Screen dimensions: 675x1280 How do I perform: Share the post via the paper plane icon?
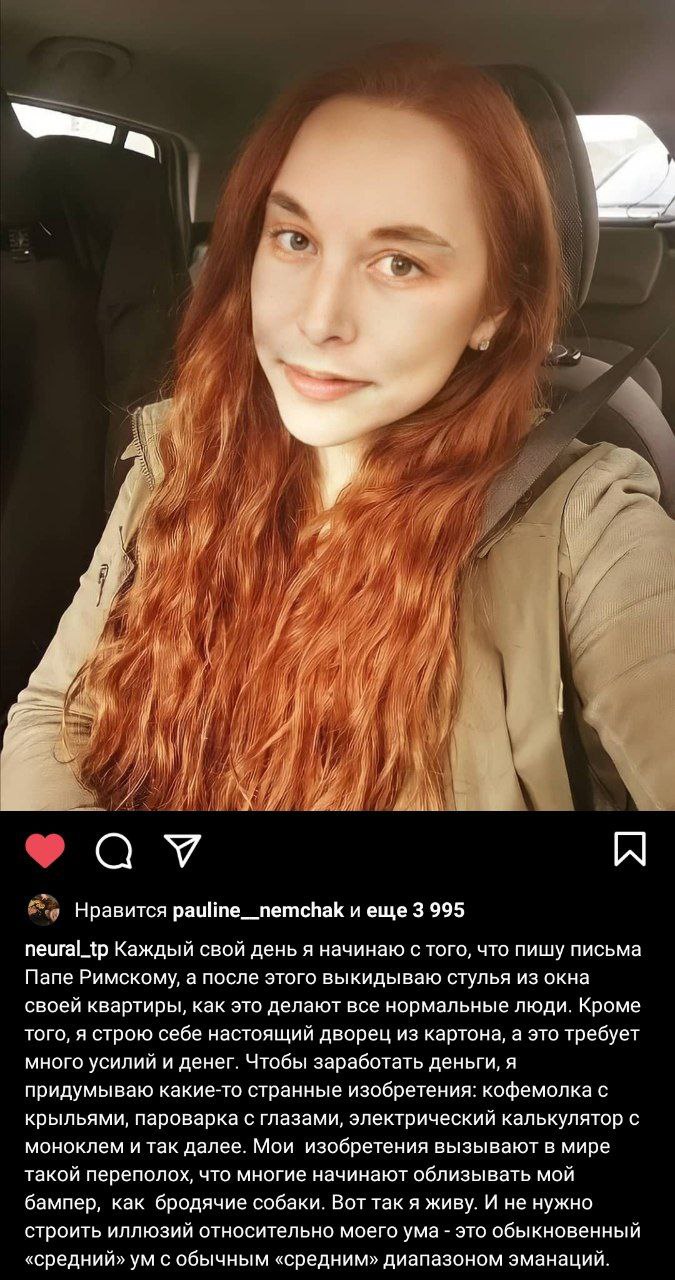tap(182, 850)
